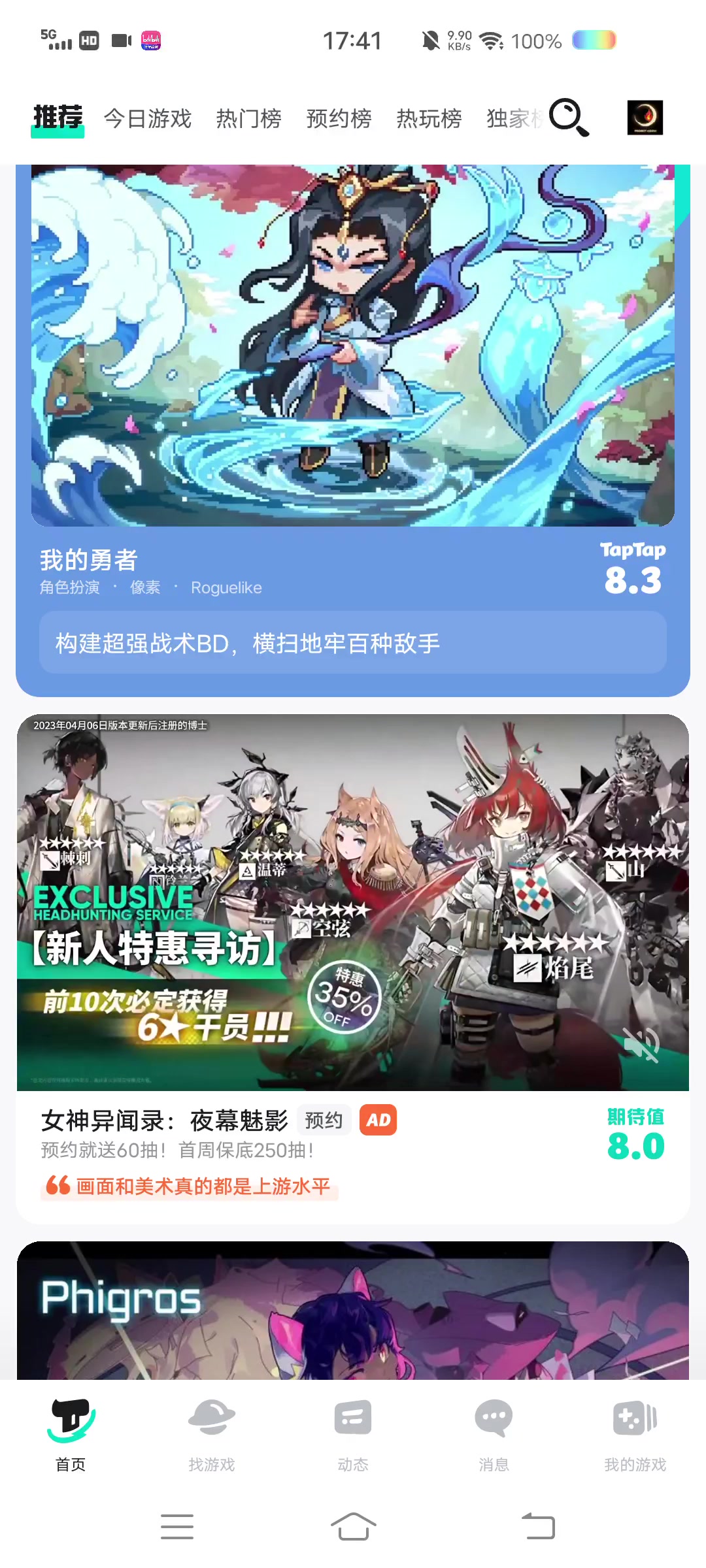Open the system recent apps menu
706x1568 pixels.
click(177, 1527)
